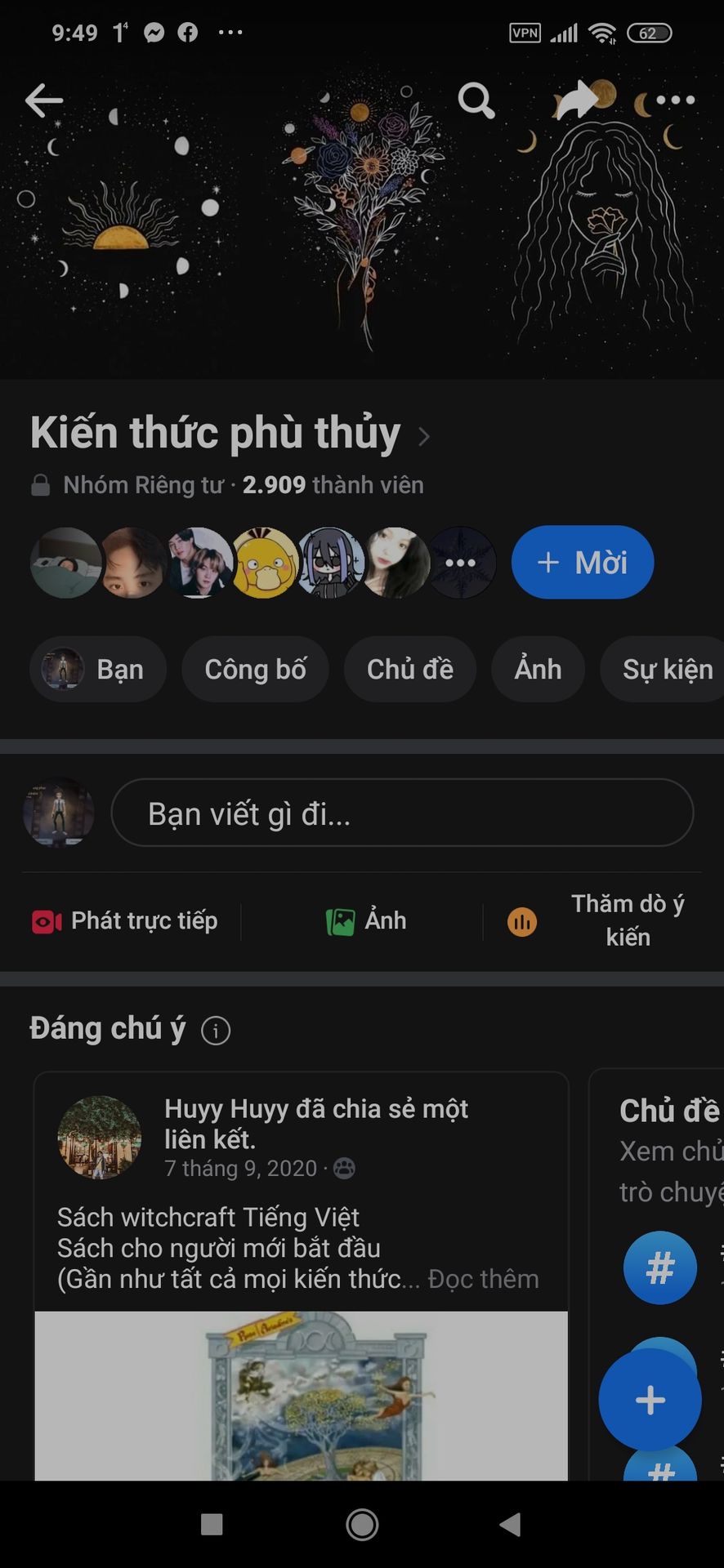
Task: Select the Công bố chip
Action: coord(255,670)
